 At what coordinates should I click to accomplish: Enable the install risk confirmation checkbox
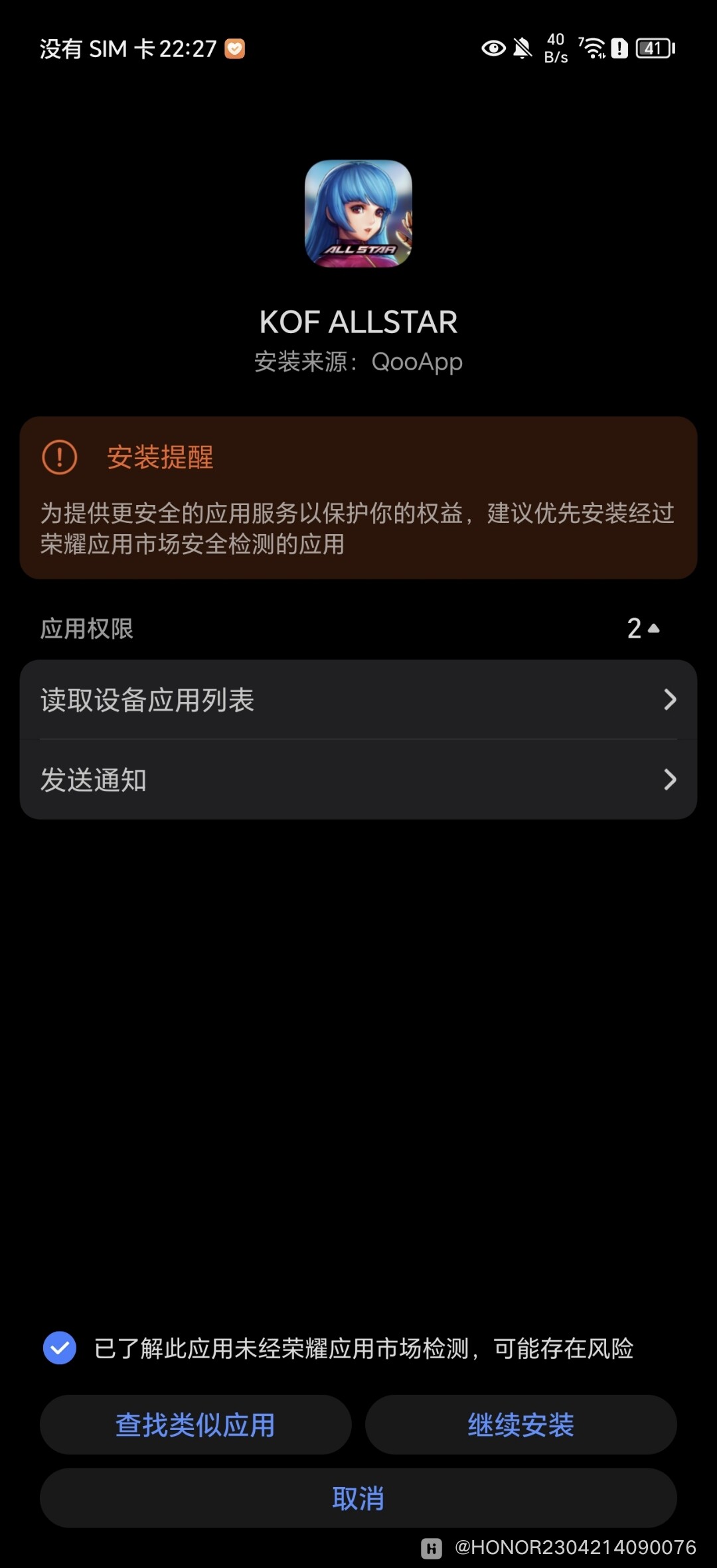pyautogui.click(x=58, y=1348)
